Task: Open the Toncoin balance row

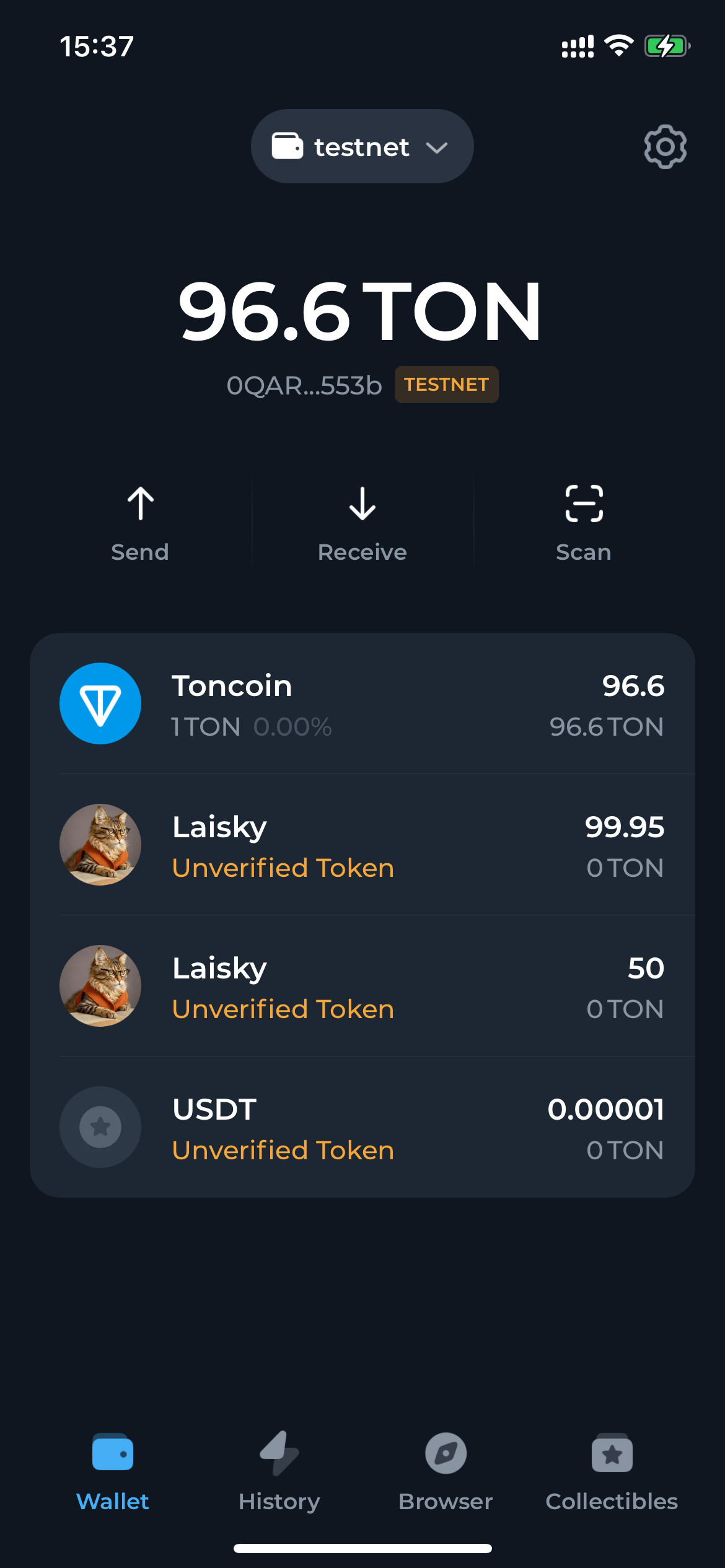Action: pos(362,704)
